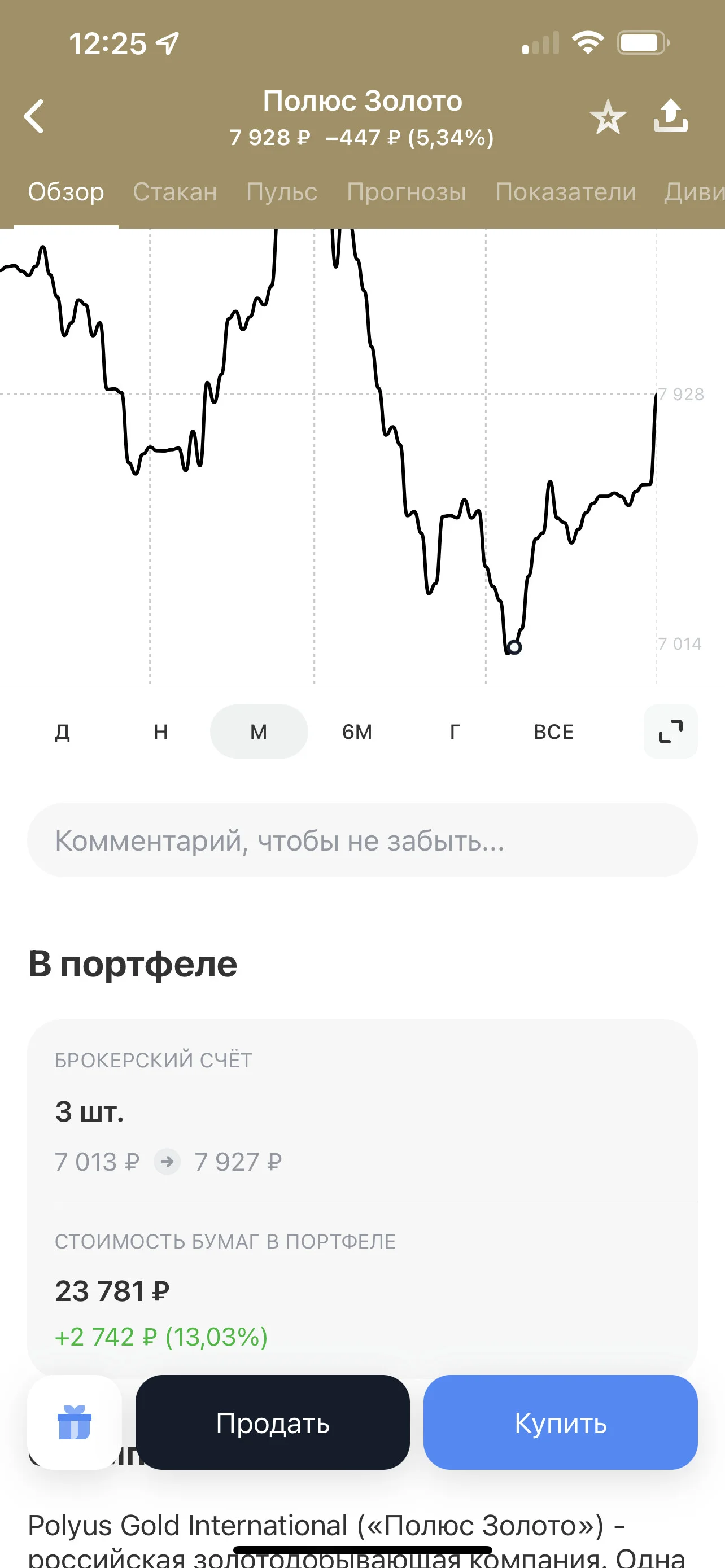725x1568 pixels.
Task: Switch to the Стакан tab
Action: 174,192
